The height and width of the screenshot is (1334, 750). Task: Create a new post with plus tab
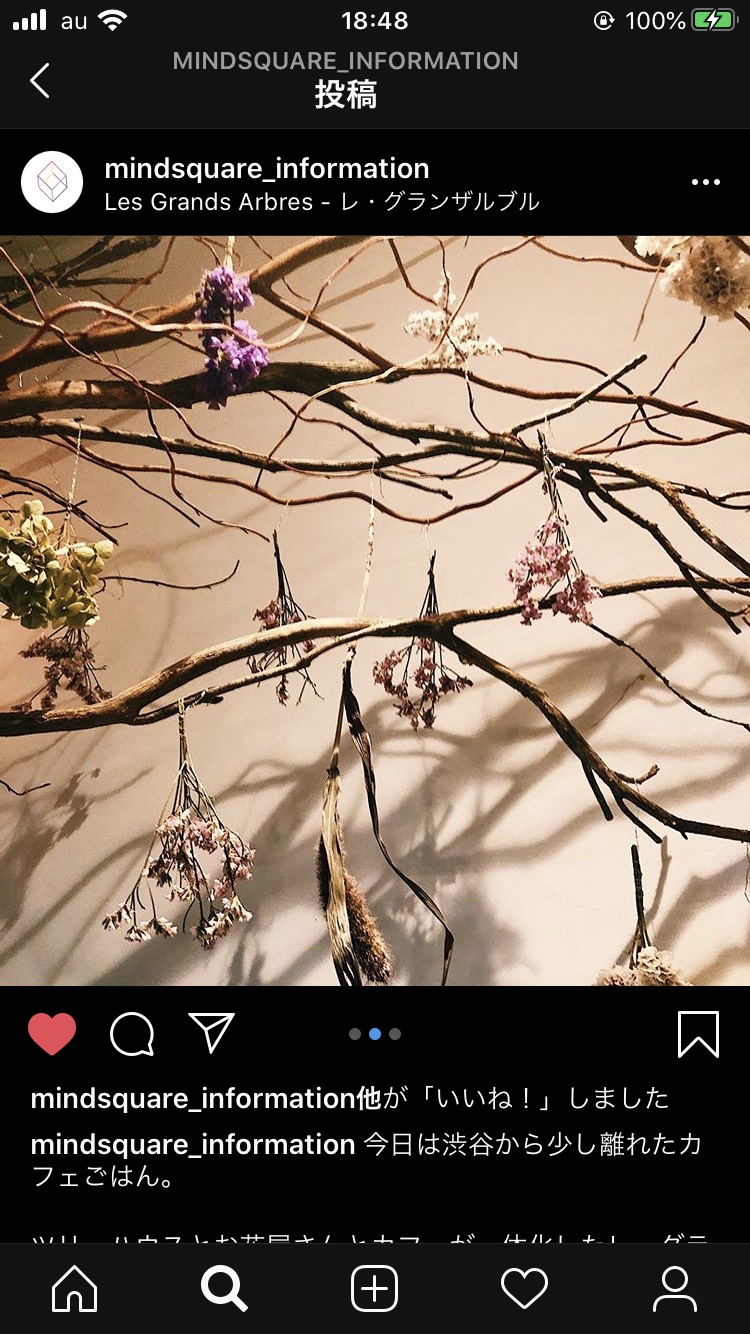tap(375, 1289)
